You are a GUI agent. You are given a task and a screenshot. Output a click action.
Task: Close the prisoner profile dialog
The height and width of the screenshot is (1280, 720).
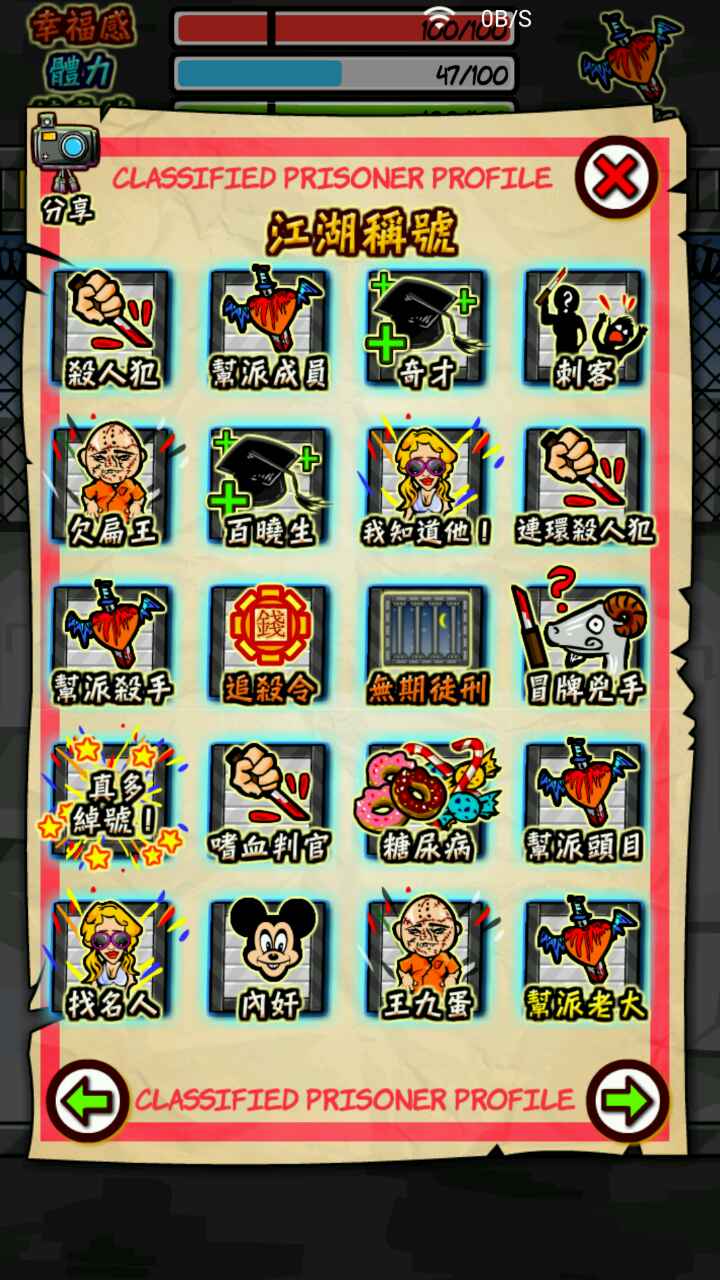coord(616,178)
